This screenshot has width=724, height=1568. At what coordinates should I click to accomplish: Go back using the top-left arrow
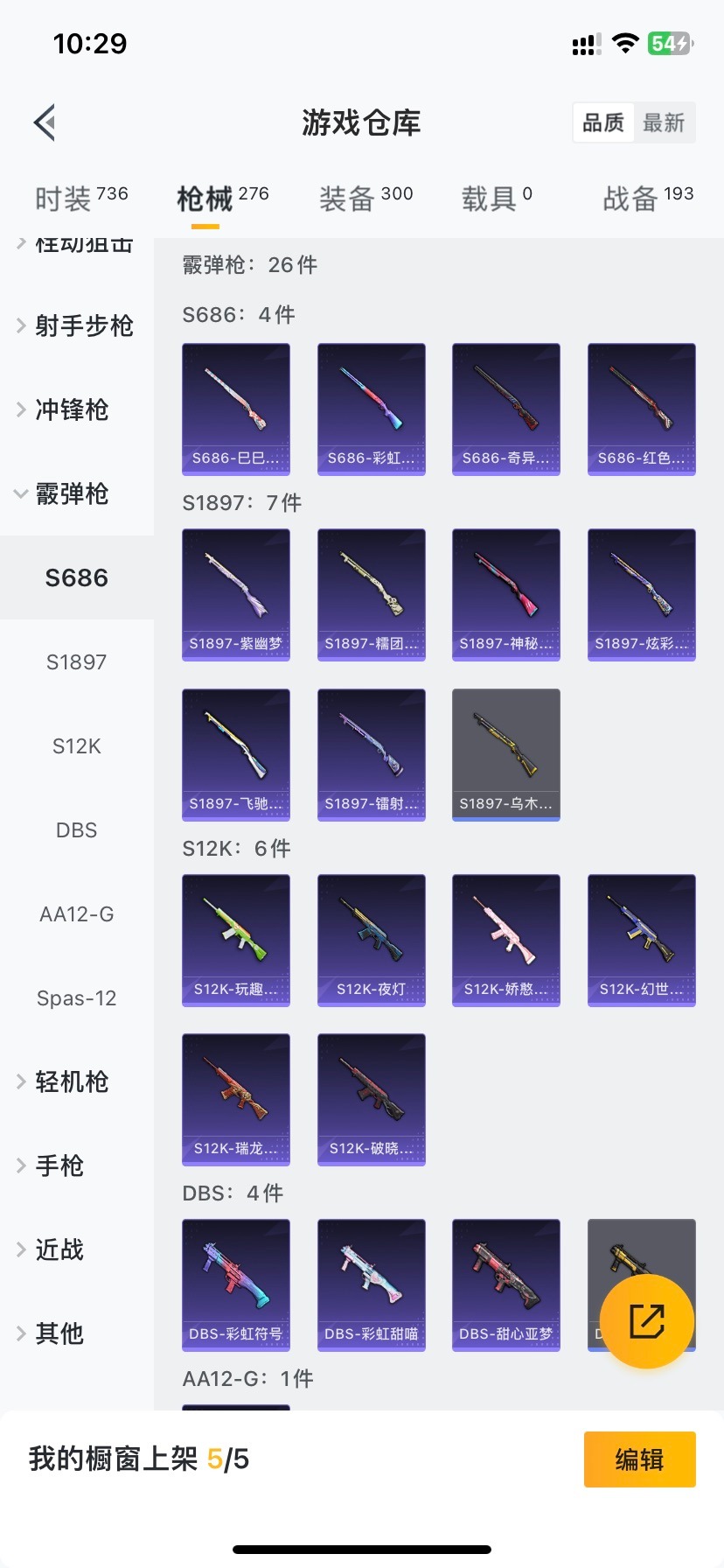45,122
